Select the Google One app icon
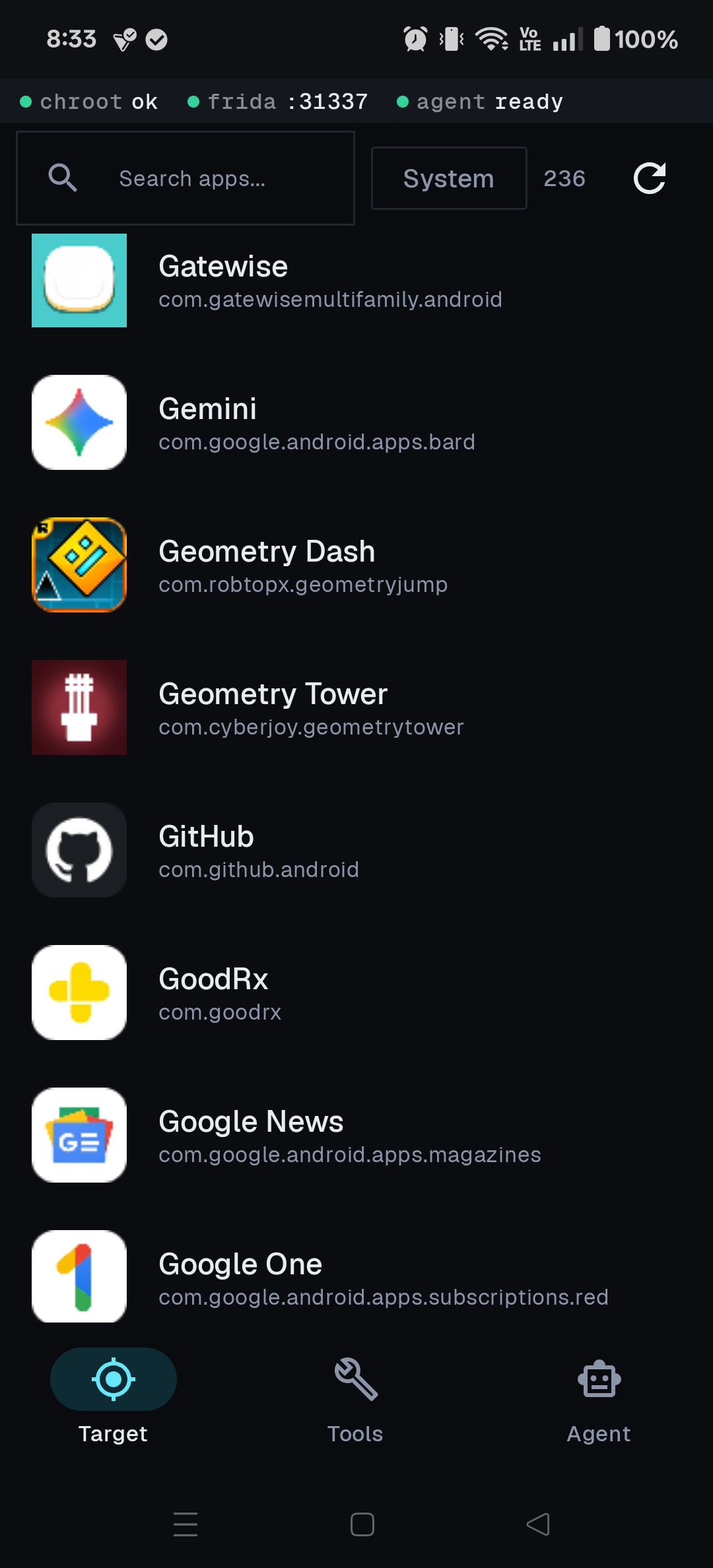713x1568 pixels. pyautogui.click(x=79, y=1278)
